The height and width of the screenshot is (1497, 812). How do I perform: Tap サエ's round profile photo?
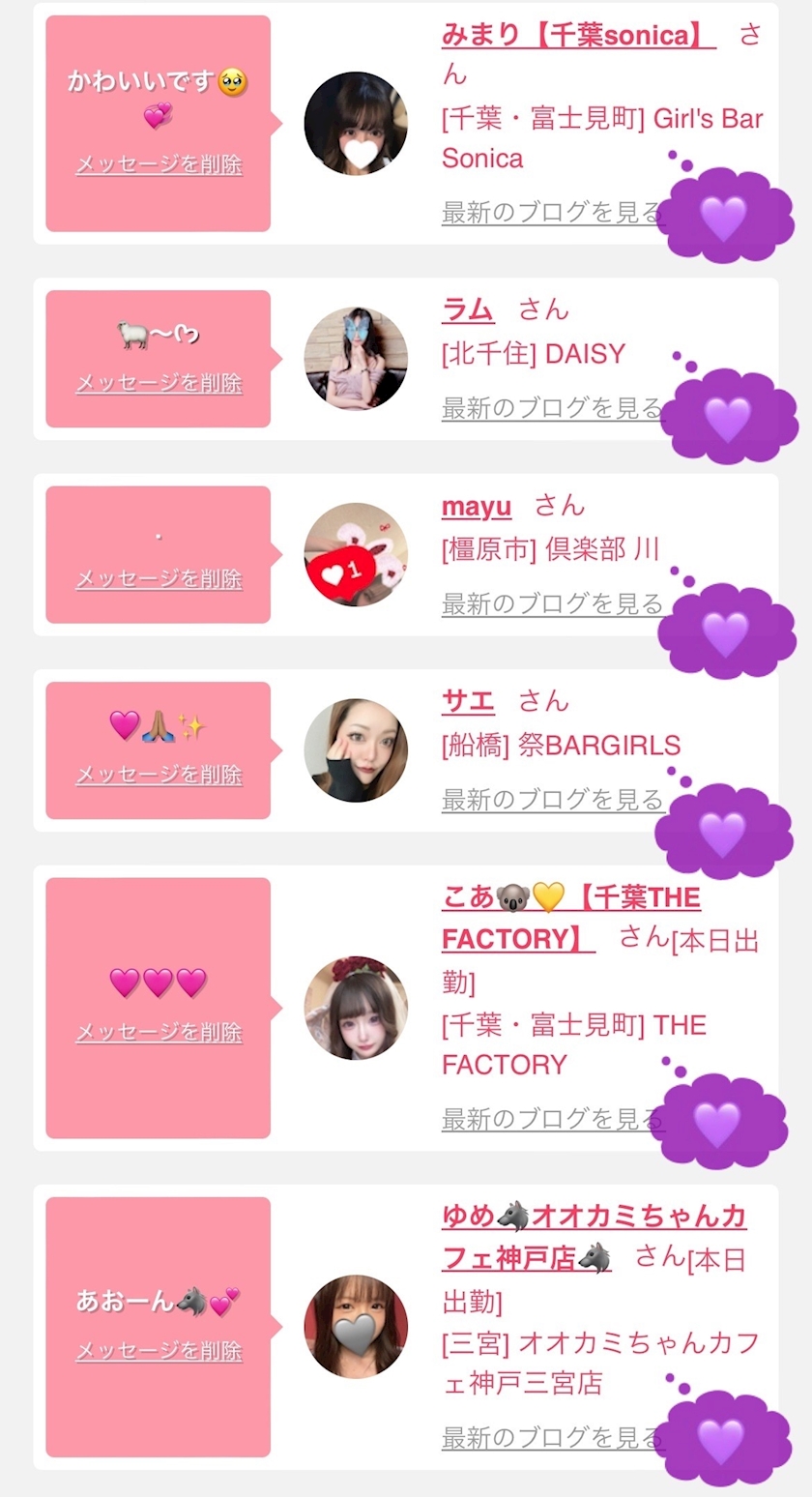point(356,750)
